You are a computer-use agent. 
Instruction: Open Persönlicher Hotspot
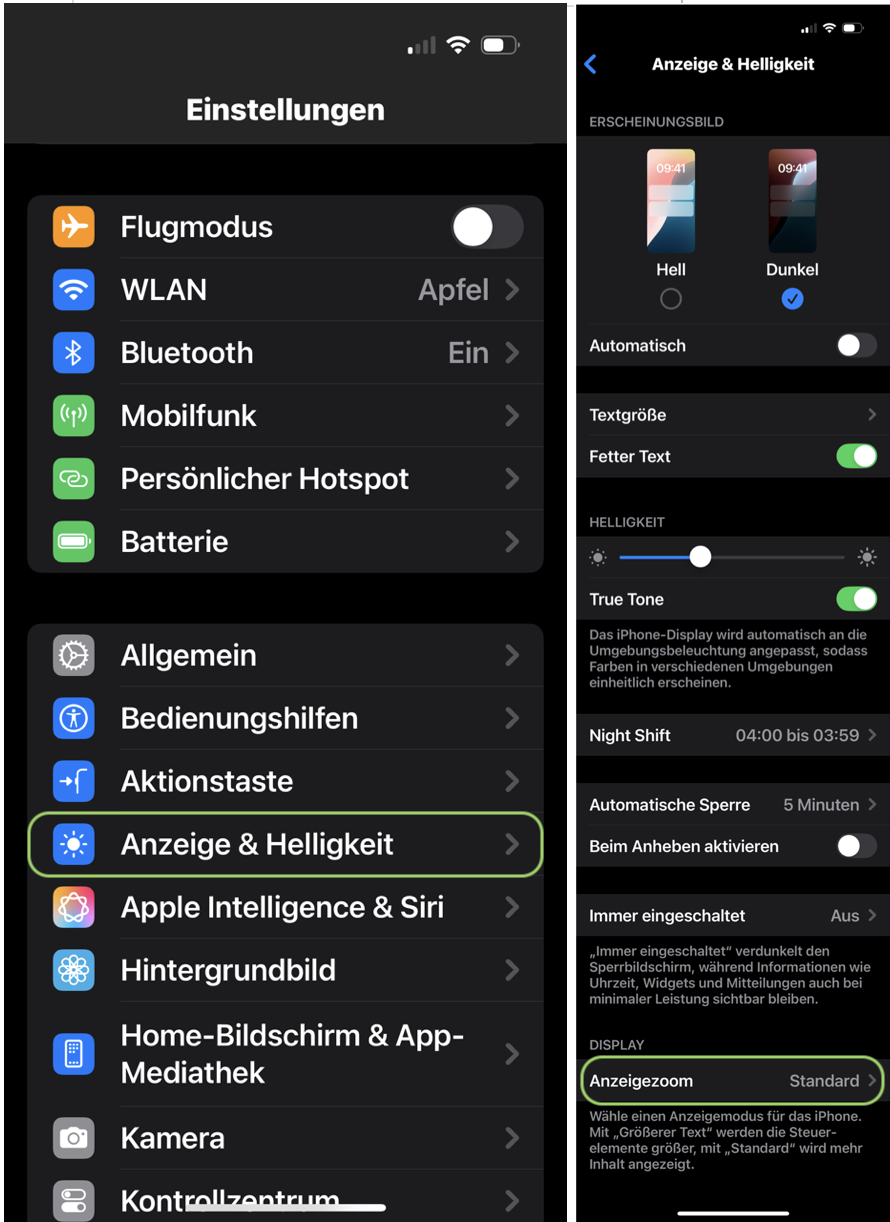point(286,479)
